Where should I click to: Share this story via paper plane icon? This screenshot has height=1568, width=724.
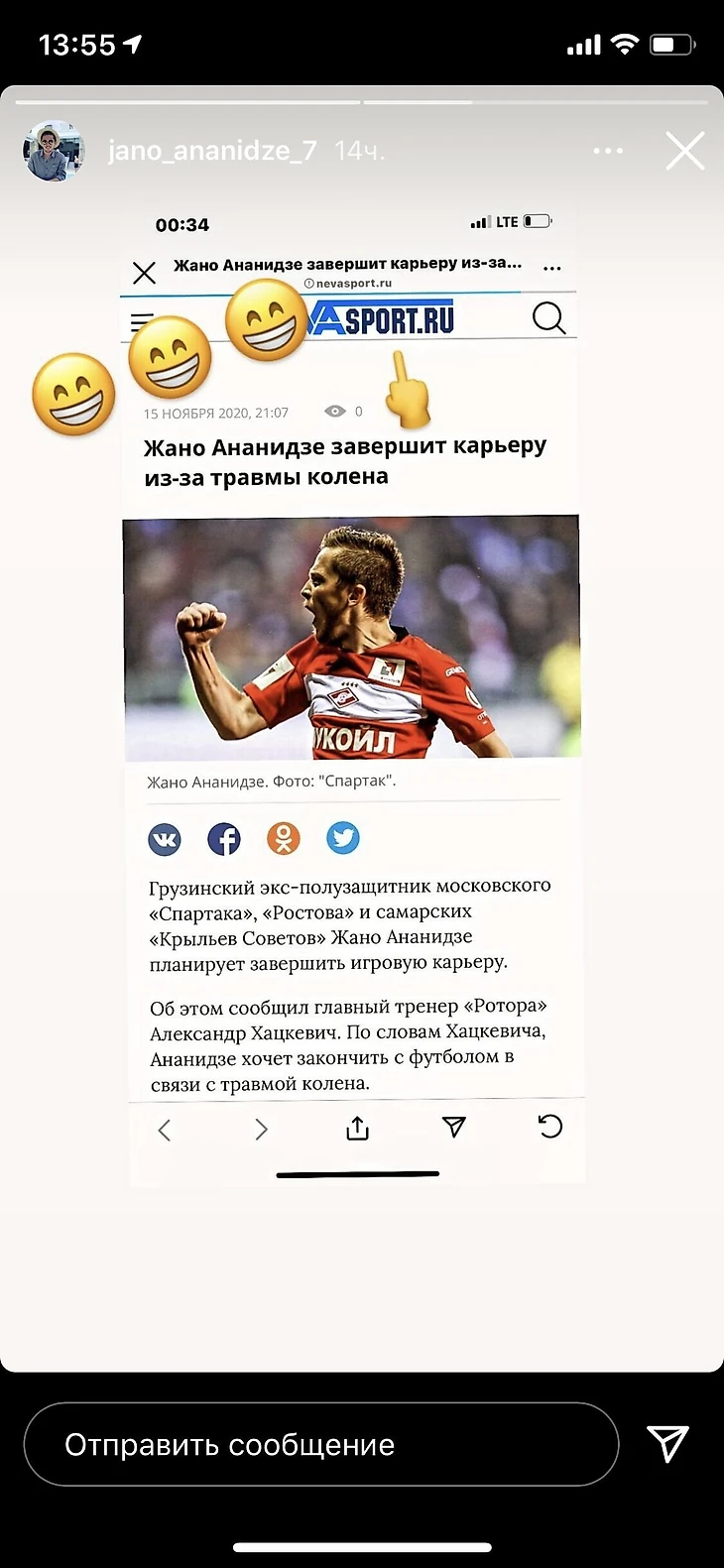tap(667, 1444)
